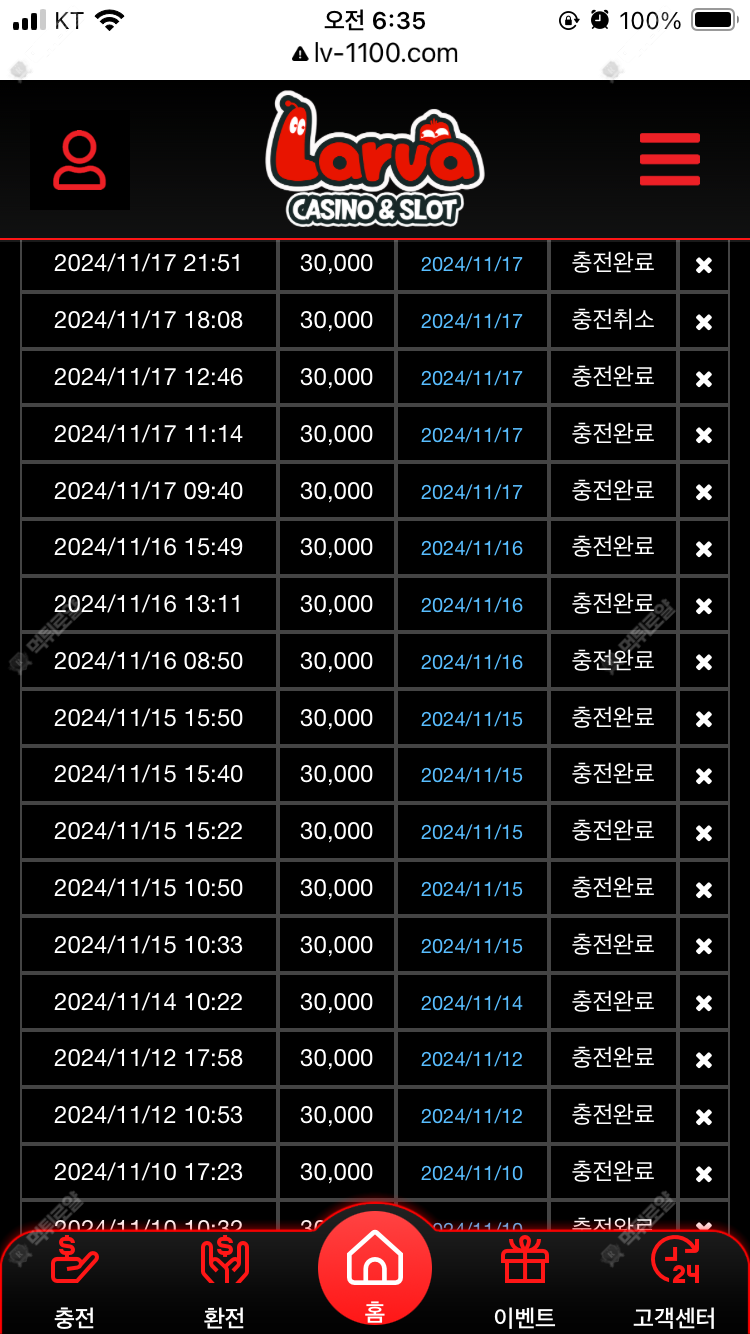Viewport: 750px width, 1334px height.
Task: Open the 고객센터 customer center tab
Action: coord(675,1281)
